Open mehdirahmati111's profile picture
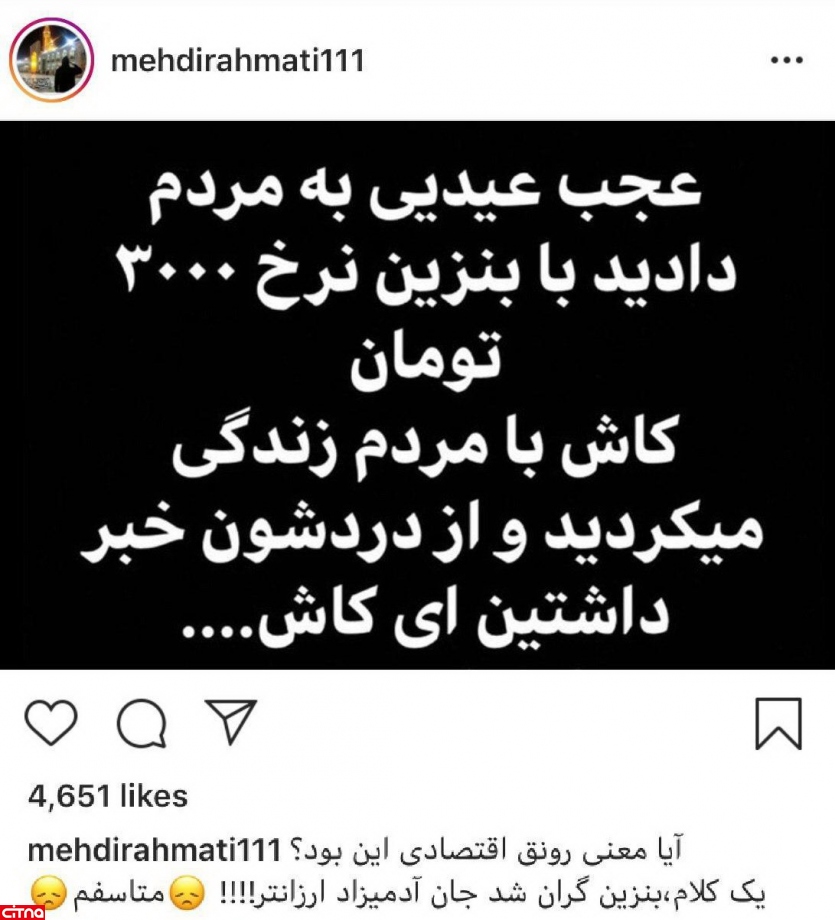 coord(51,62)
